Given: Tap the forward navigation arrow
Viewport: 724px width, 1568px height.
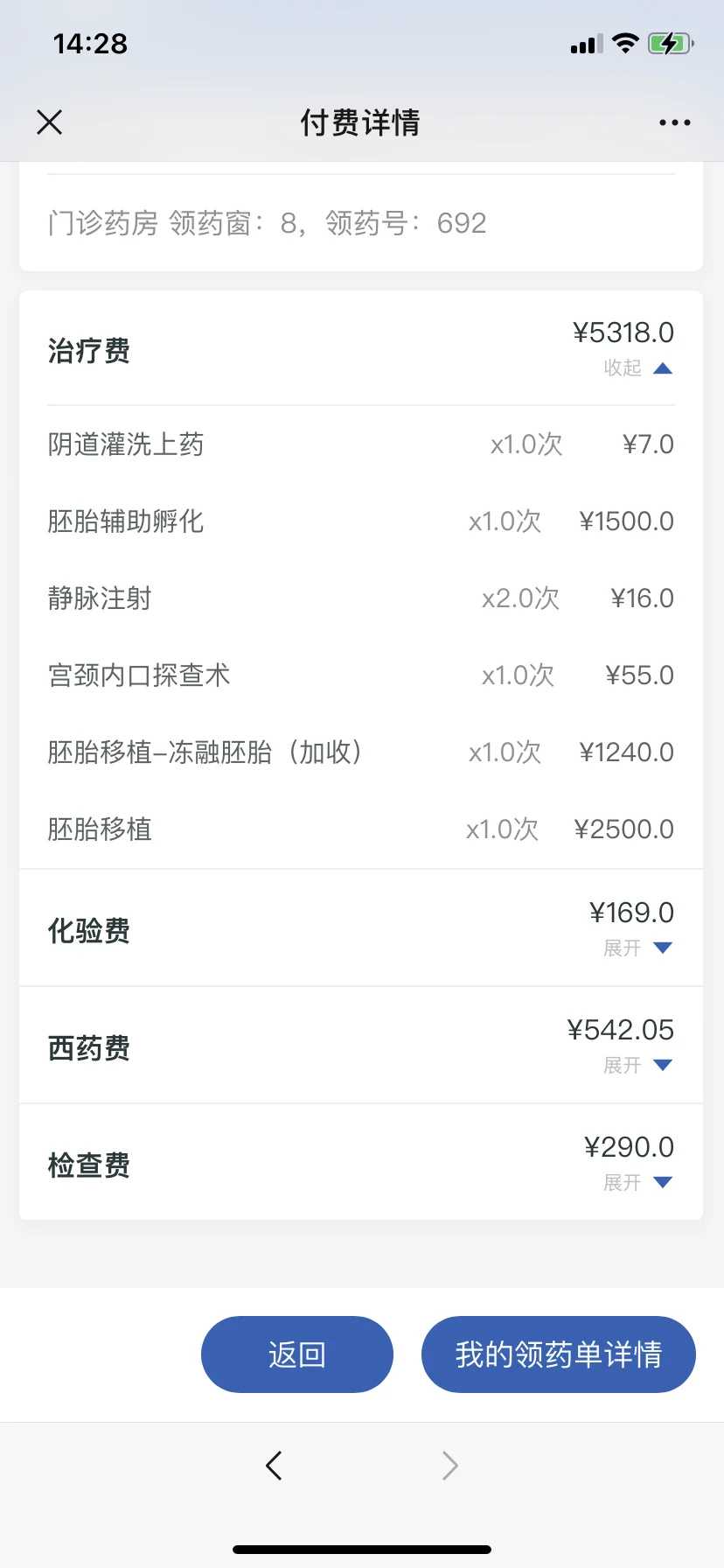Looking at the screenshot, I should point(449,1465).
